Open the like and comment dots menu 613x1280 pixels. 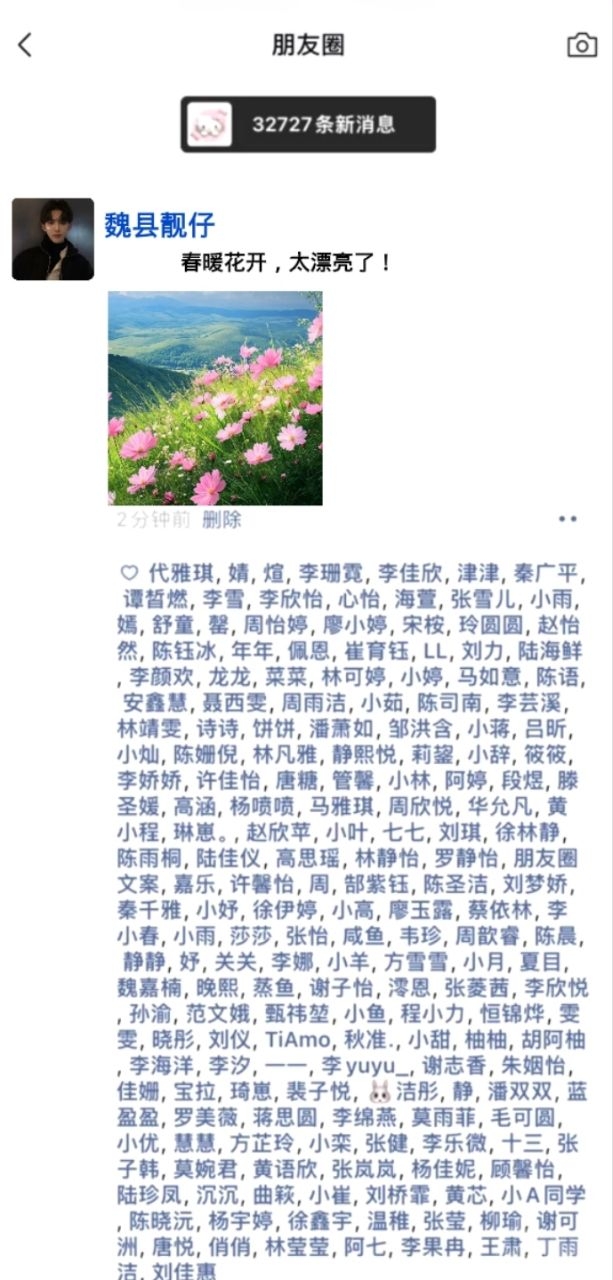coord(568,519)
